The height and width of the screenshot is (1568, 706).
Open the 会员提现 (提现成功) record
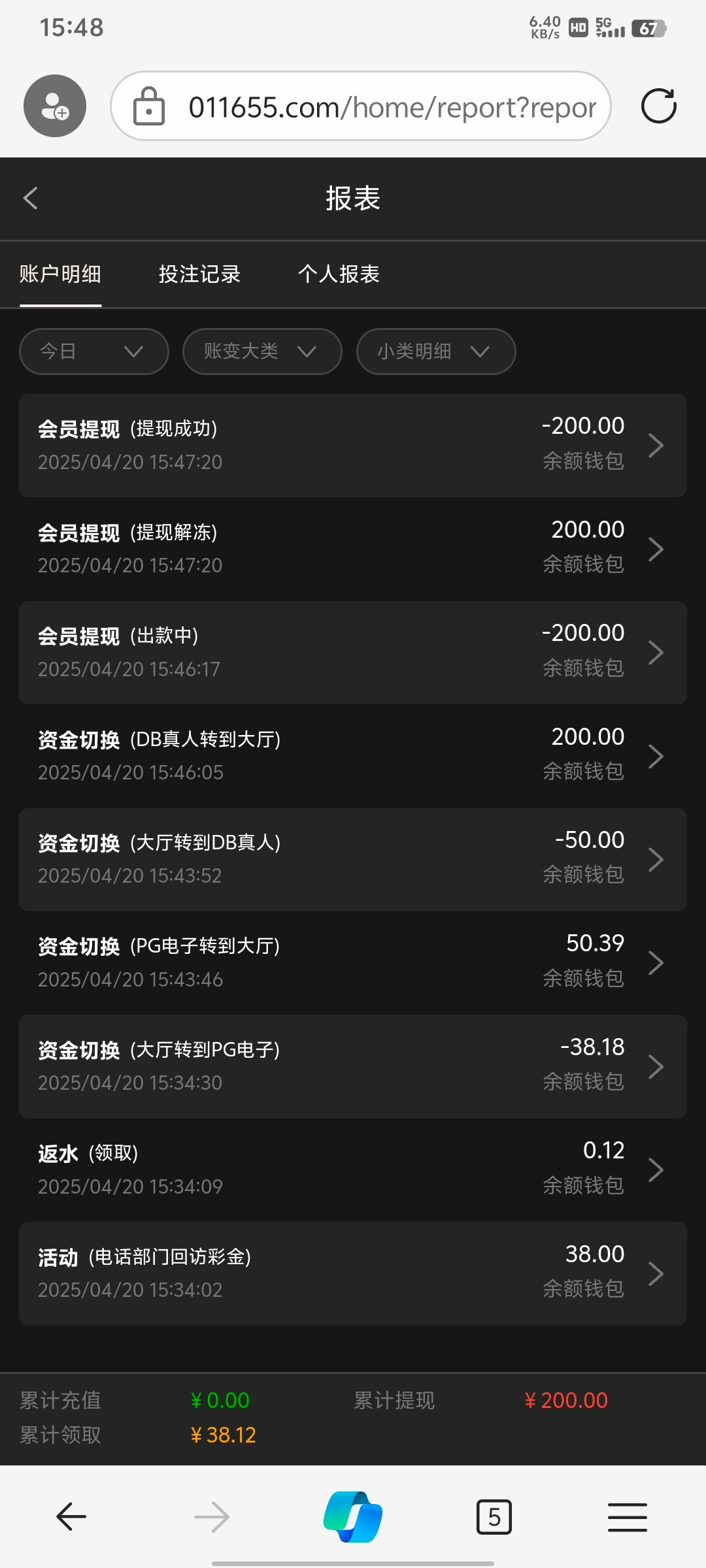[x=353, y=446]
